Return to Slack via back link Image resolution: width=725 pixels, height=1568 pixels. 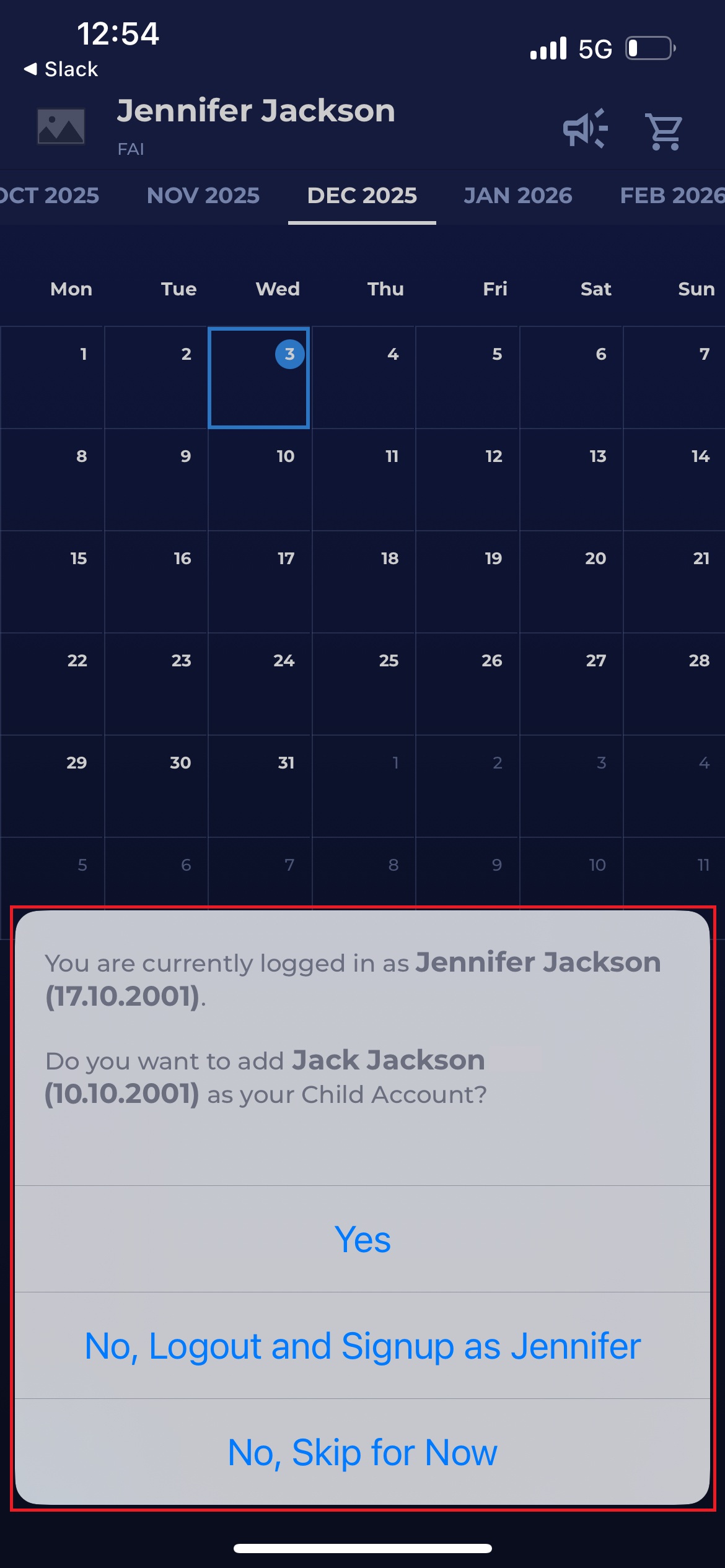pyautogui.click(x=61, y=69)
